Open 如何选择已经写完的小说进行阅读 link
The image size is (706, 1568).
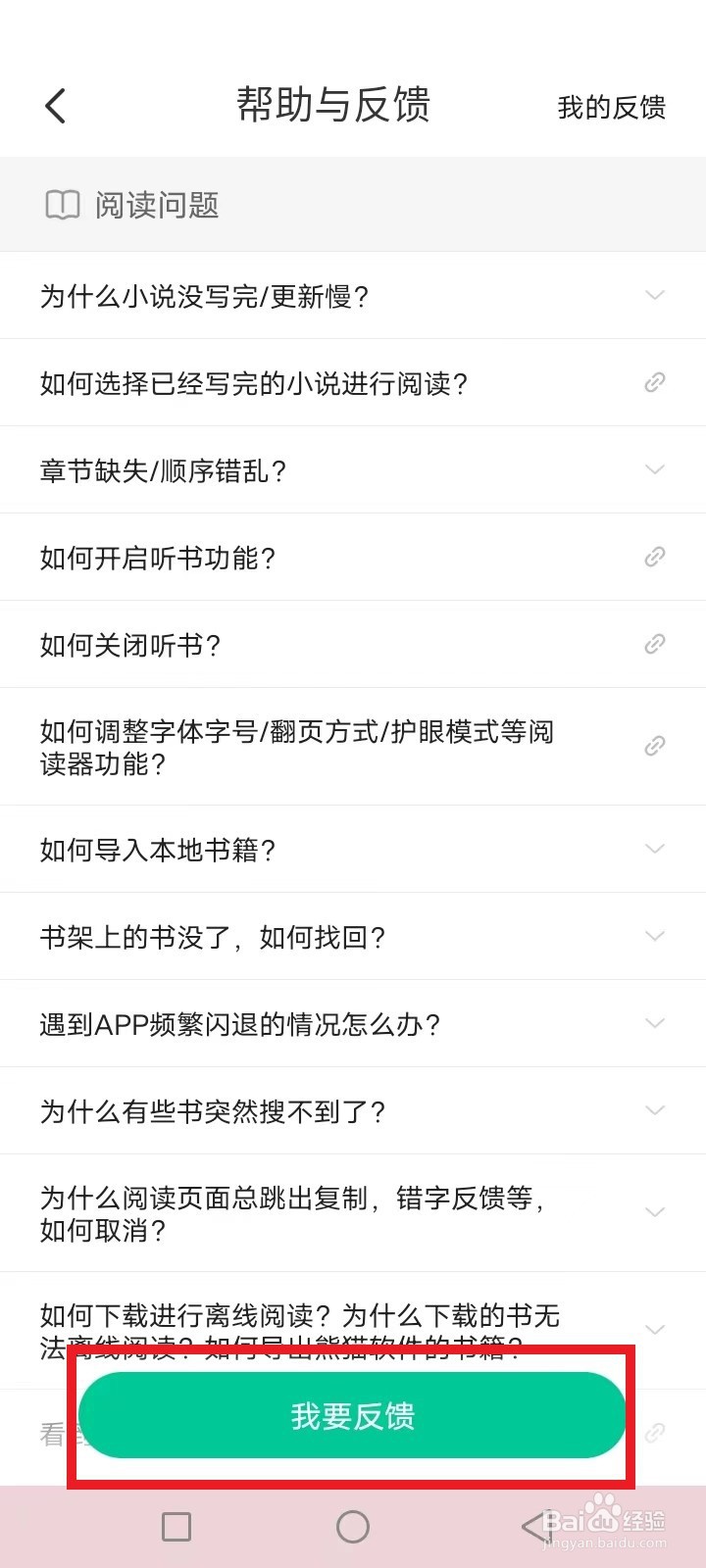click(x=353, y=383)
